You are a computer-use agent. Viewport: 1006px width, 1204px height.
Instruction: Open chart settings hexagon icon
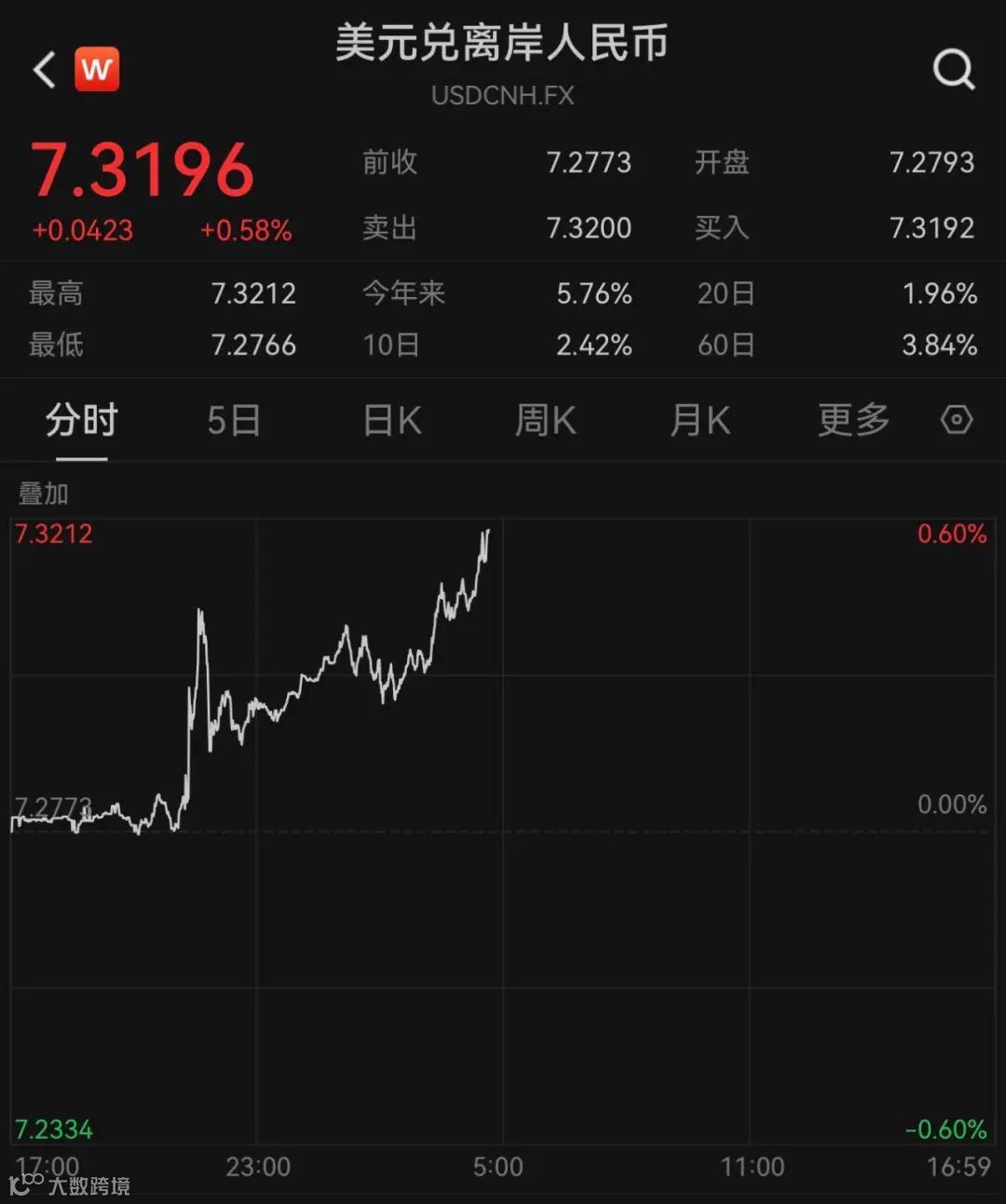(x=957, y=420)
